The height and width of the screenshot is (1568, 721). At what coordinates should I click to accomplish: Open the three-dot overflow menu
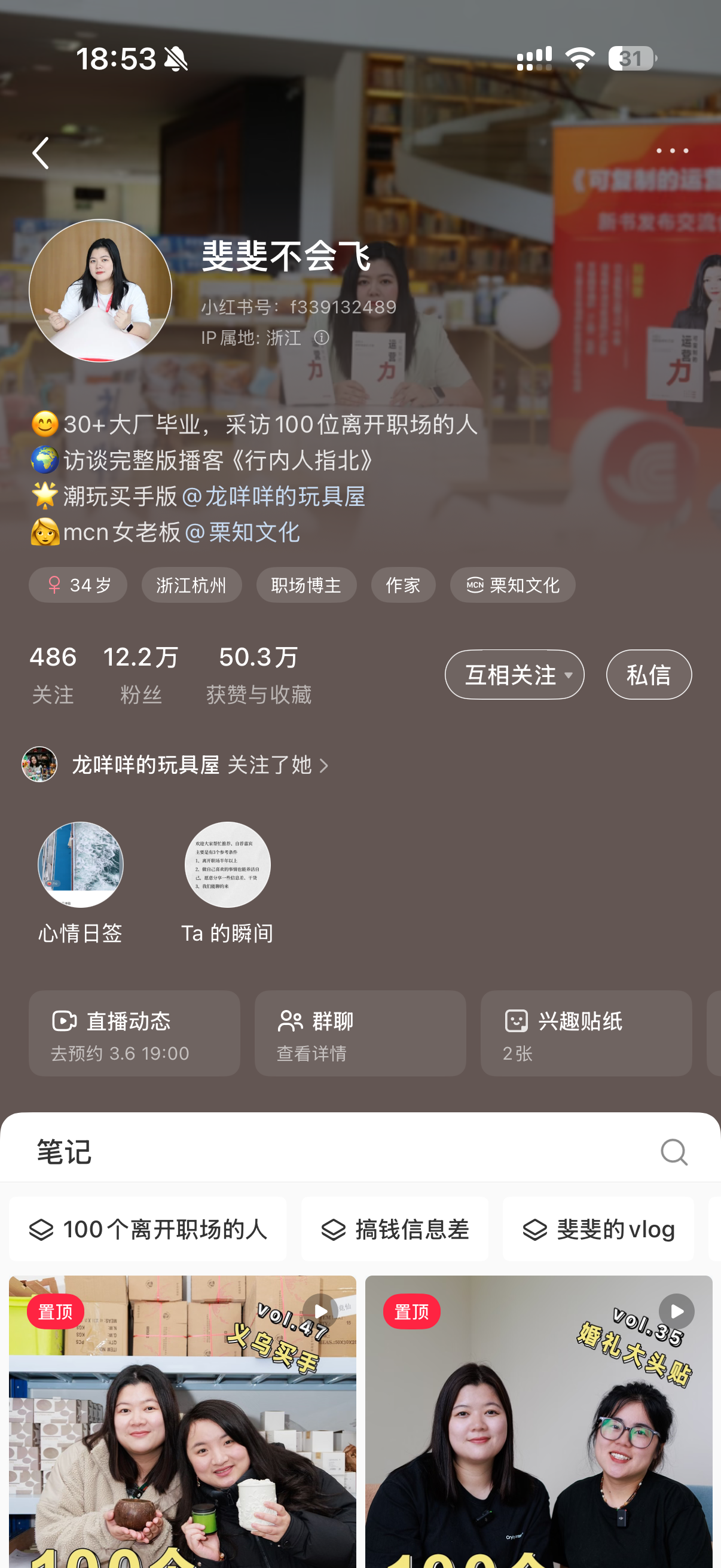(672, 150)
